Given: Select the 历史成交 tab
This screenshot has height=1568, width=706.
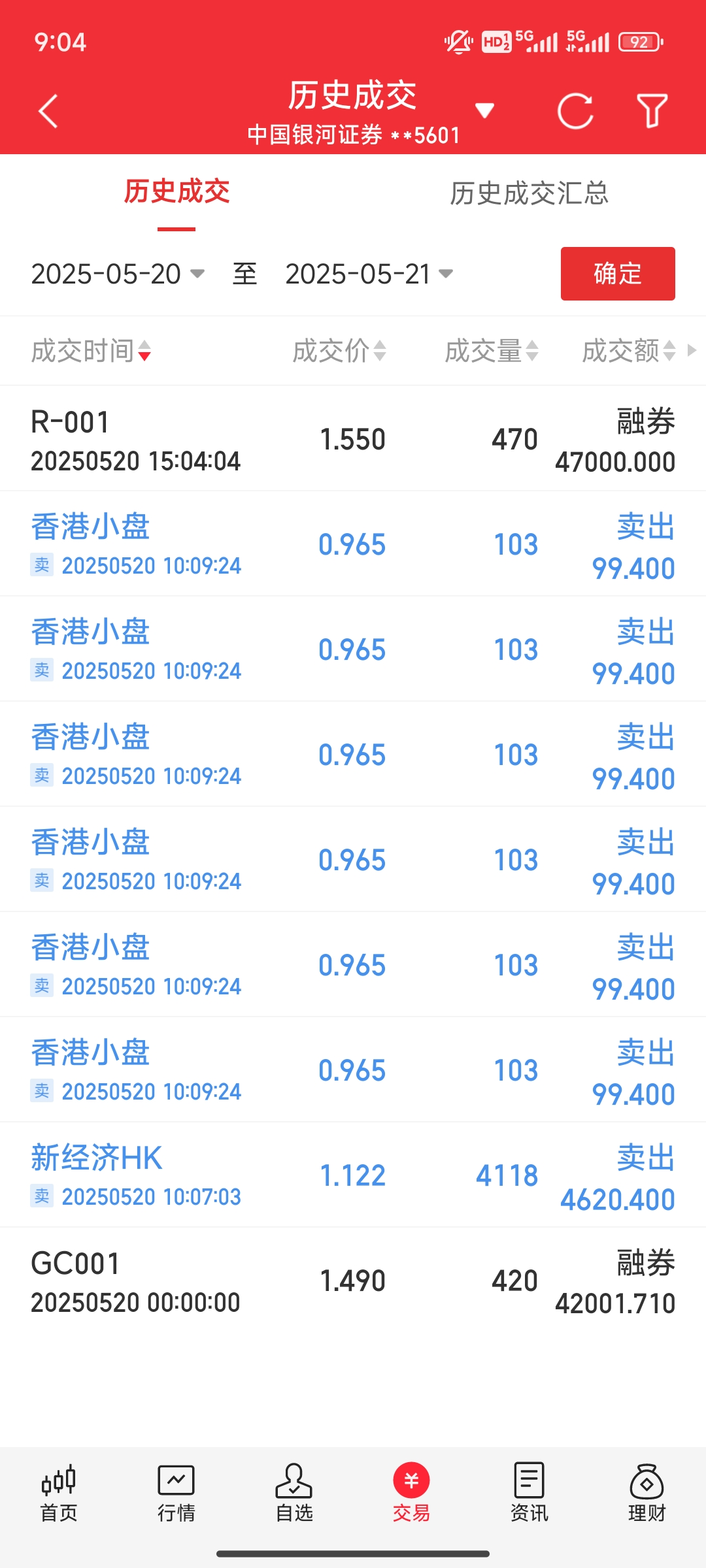Looking at the screenshot, I should (x=176, y=192).
